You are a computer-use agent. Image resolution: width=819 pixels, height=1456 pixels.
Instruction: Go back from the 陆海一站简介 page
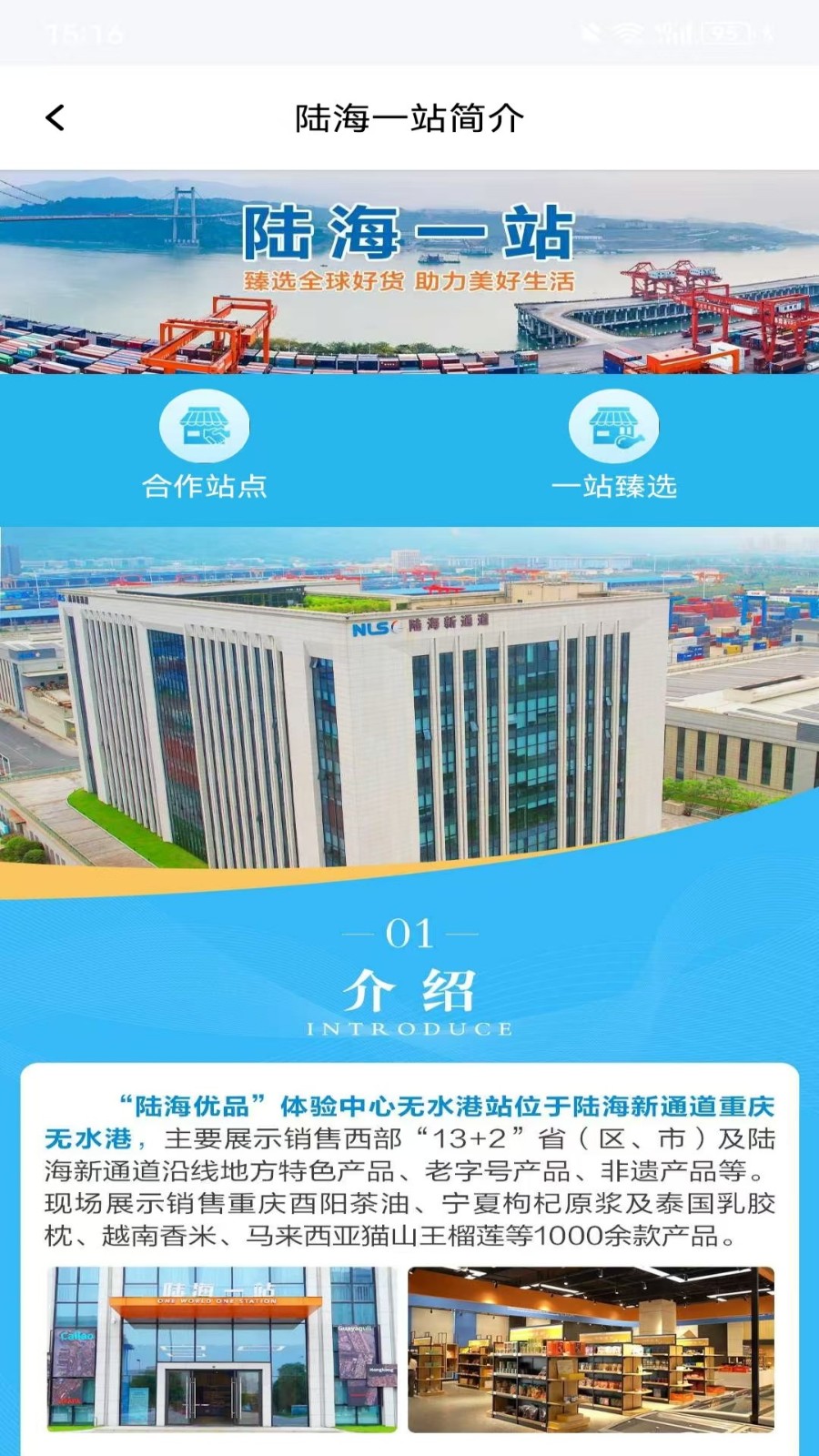56,117
